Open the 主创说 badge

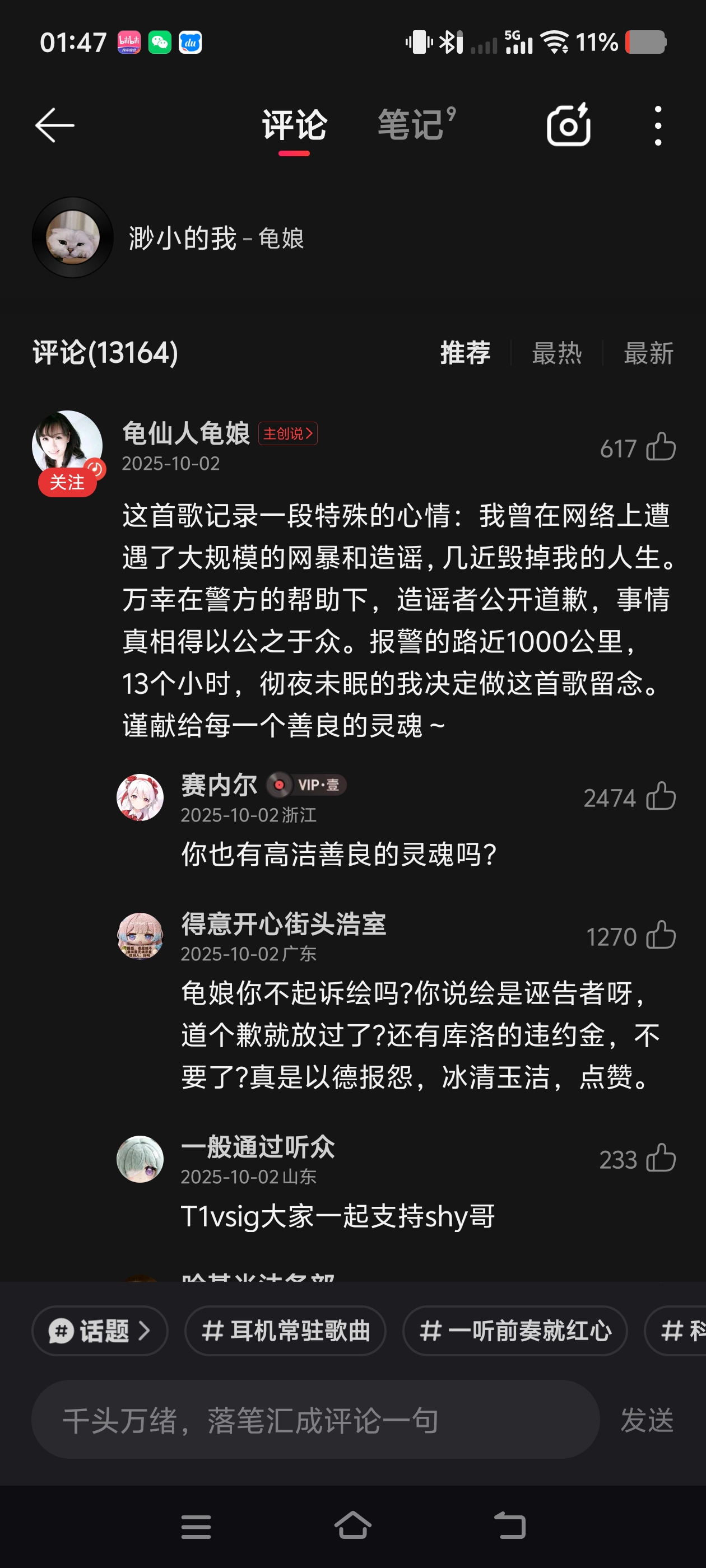(x=287, y=433)
